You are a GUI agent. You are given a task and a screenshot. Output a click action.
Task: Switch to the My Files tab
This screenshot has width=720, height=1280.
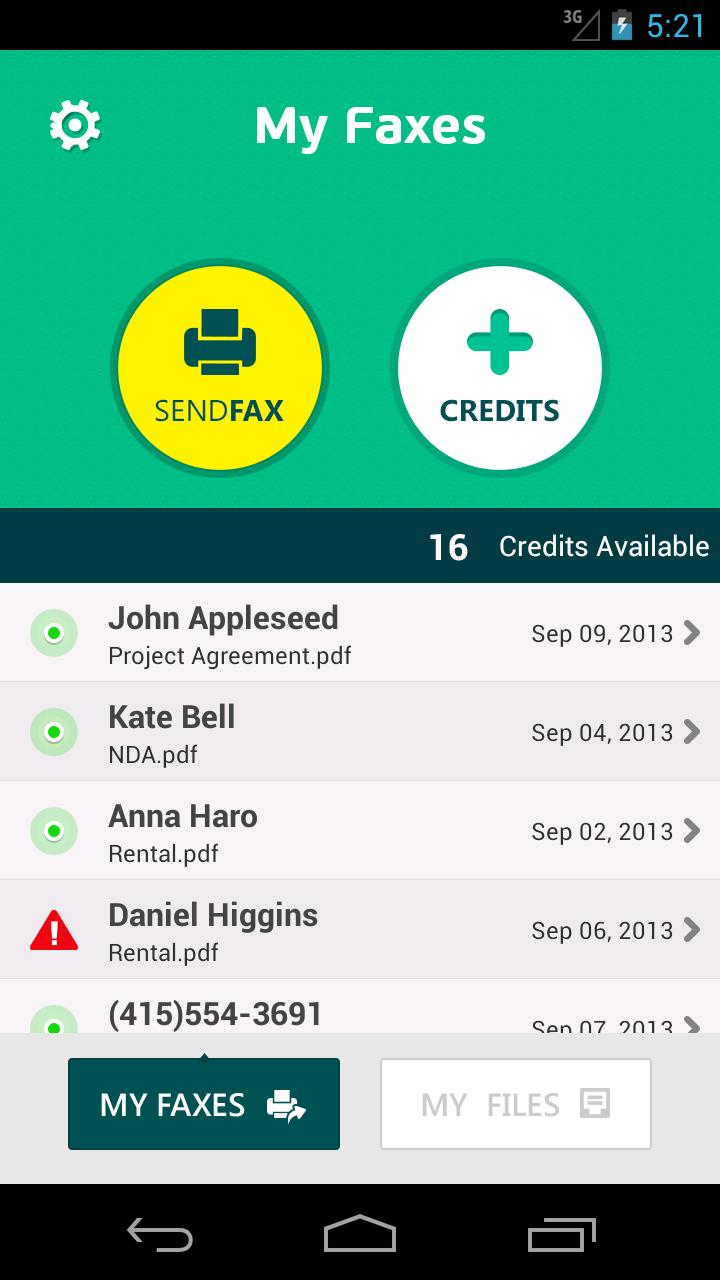[x=515, y=1104]
